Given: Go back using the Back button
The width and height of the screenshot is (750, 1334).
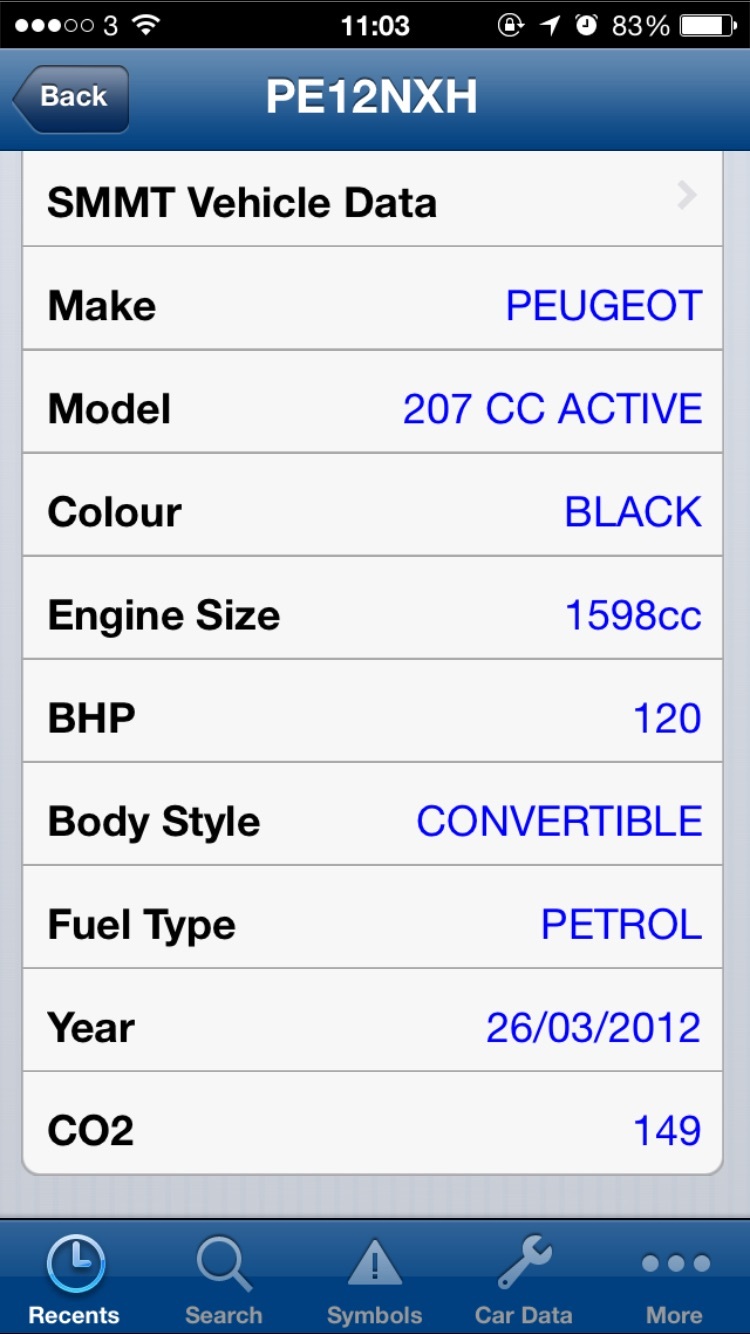Looking at the screenshot, I should pos(72,98).
